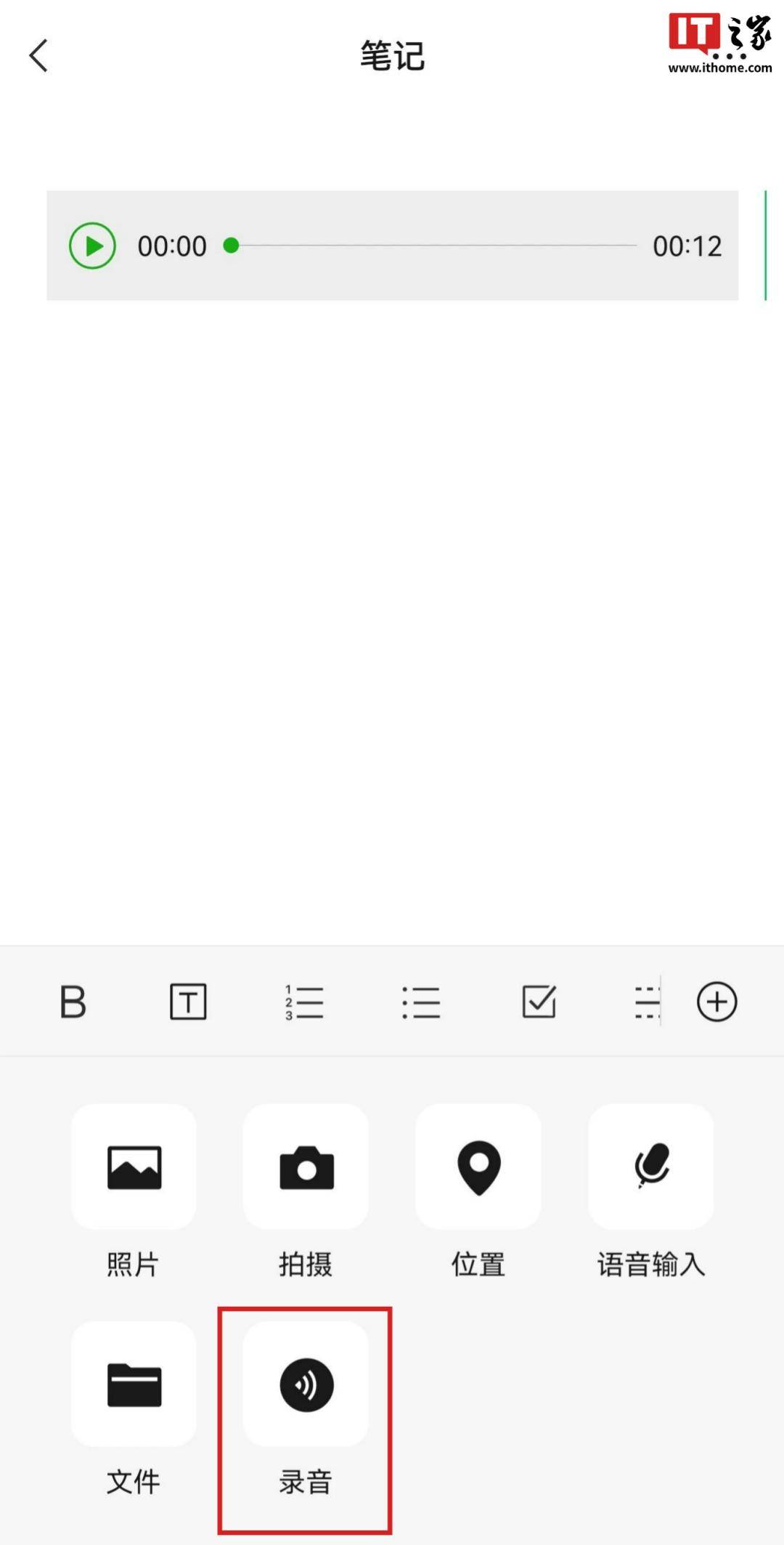
Task: Apply bold formatting with B
Action: (x=73, y=1002)
